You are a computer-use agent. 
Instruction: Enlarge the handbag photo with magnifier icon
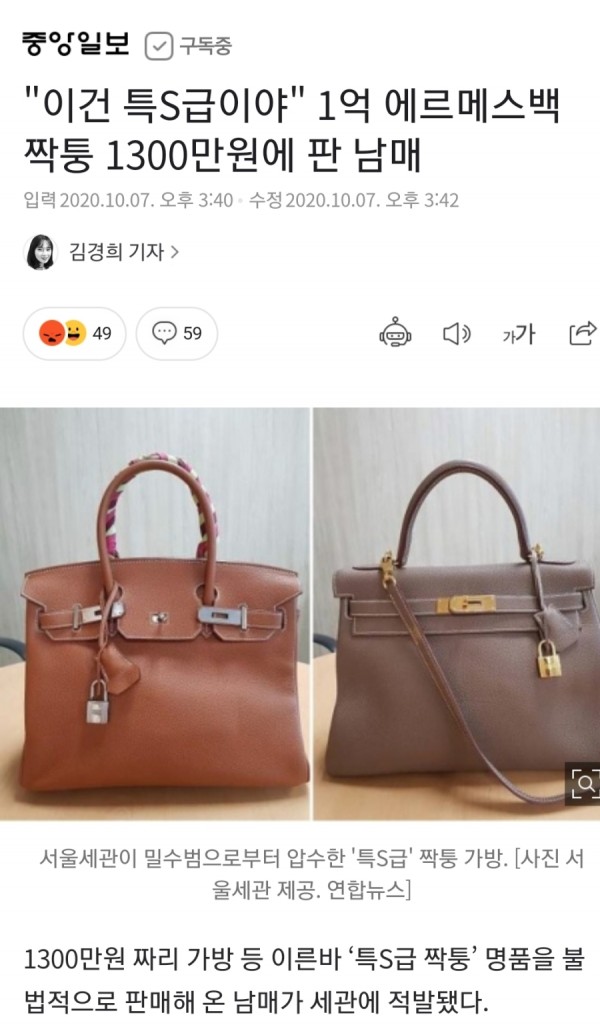[x=582, y=782]
